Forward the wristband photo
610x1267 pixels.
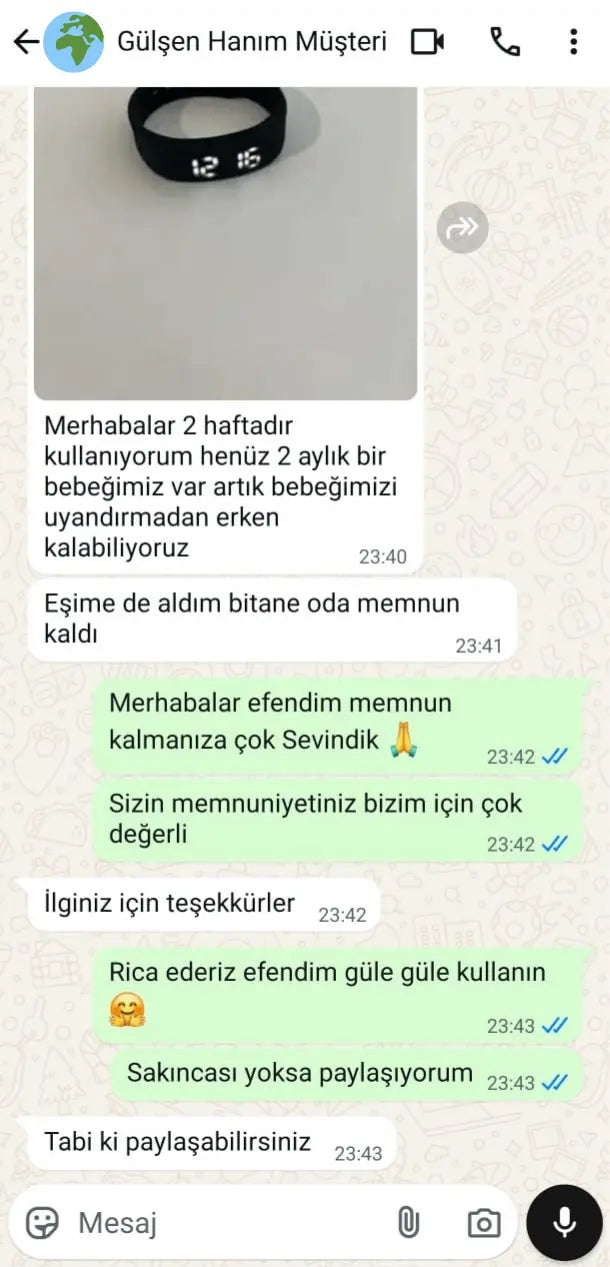[x=462, y=228]
